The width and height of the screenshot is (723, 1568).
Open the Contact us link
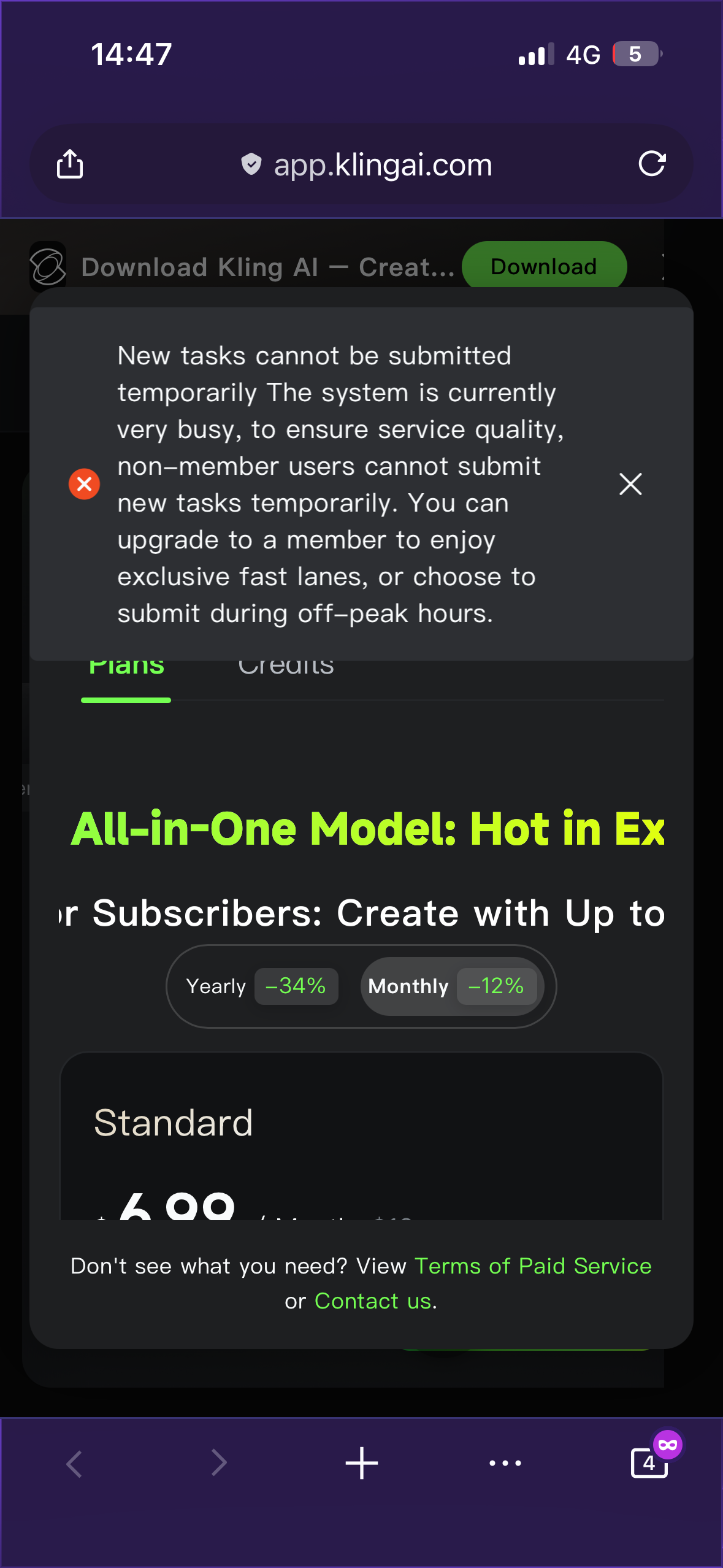(373, 1301)
